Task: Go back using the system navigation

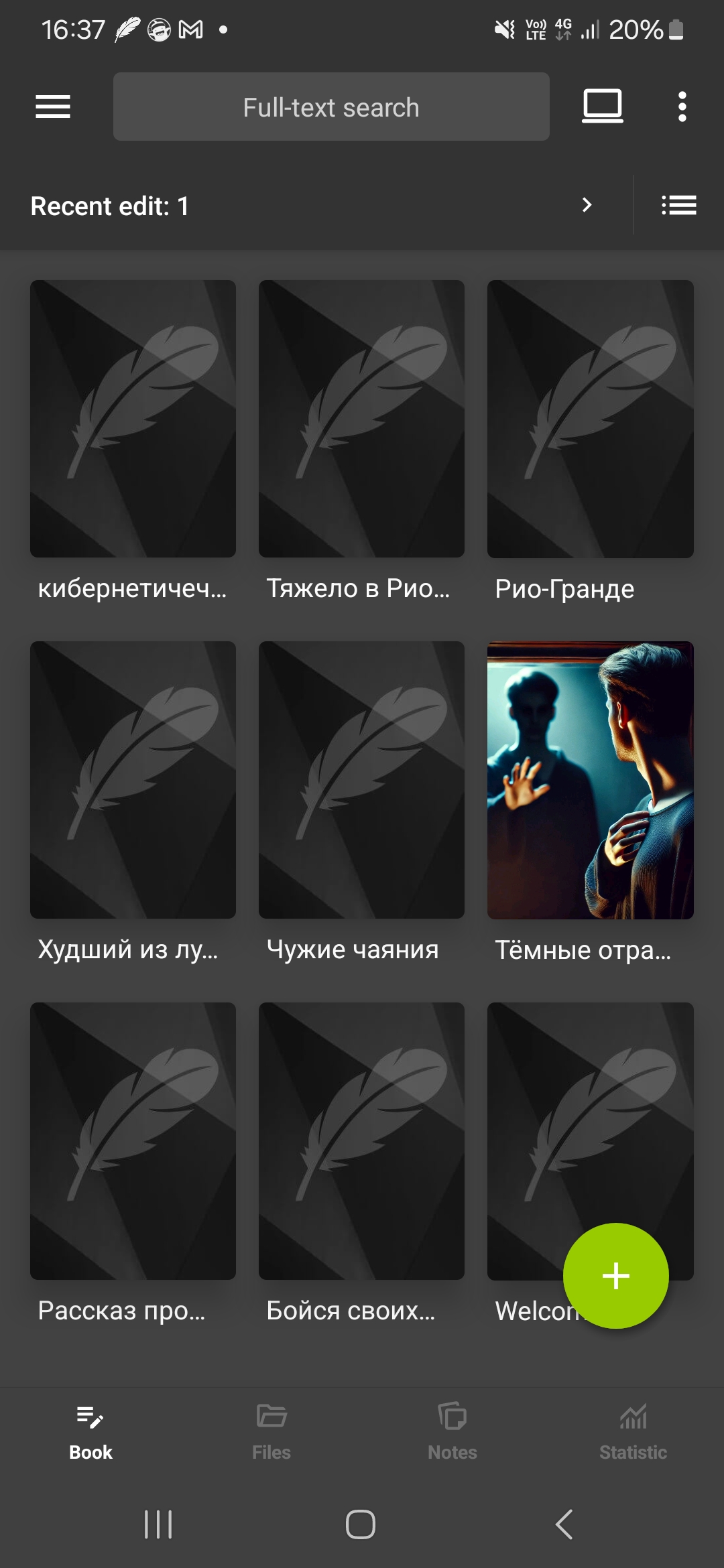Action: click(564, 1524)
